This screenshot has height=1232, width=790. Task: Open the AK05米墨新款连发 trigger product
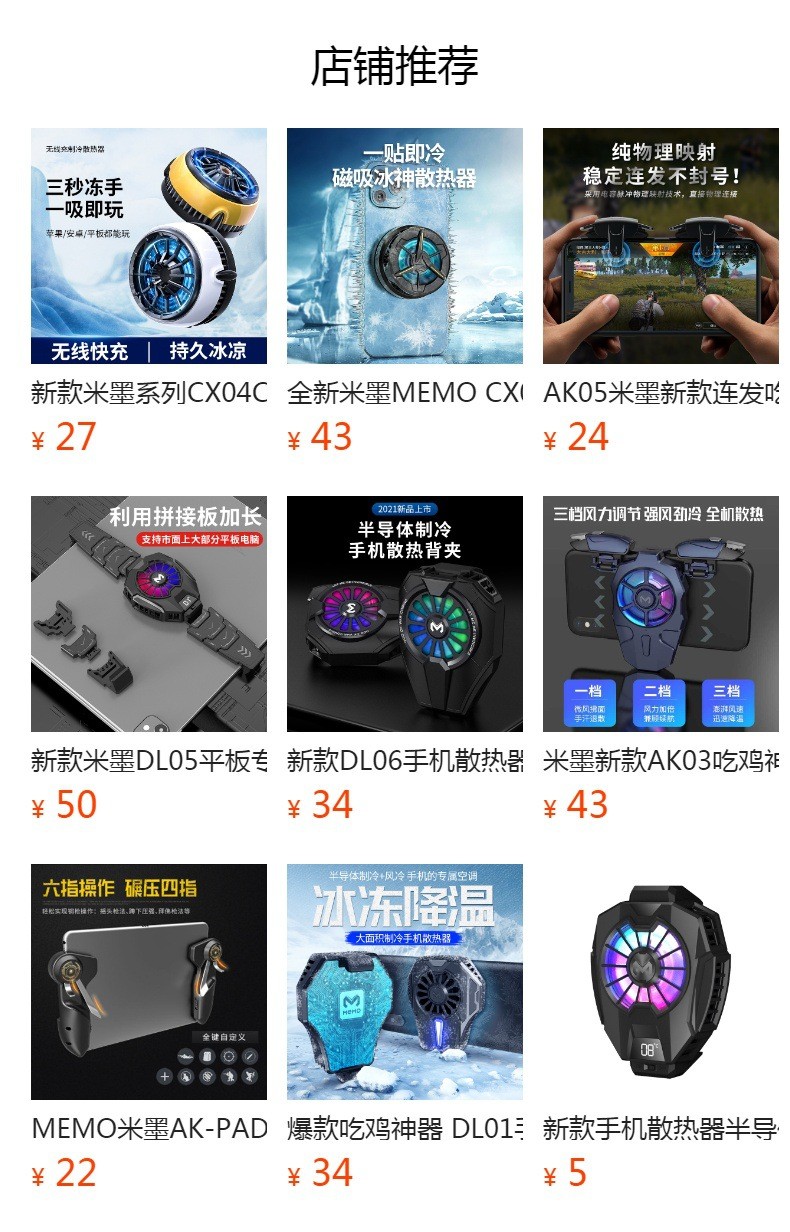coord(661,246)
